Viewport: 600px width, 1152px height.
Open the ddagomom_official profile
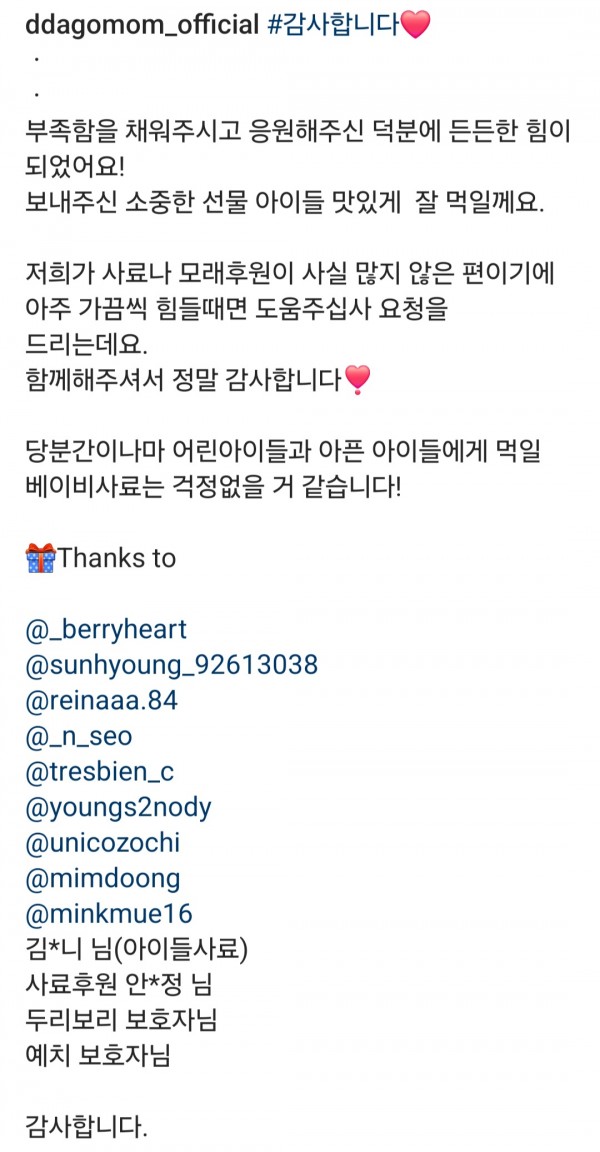point(142,26)
